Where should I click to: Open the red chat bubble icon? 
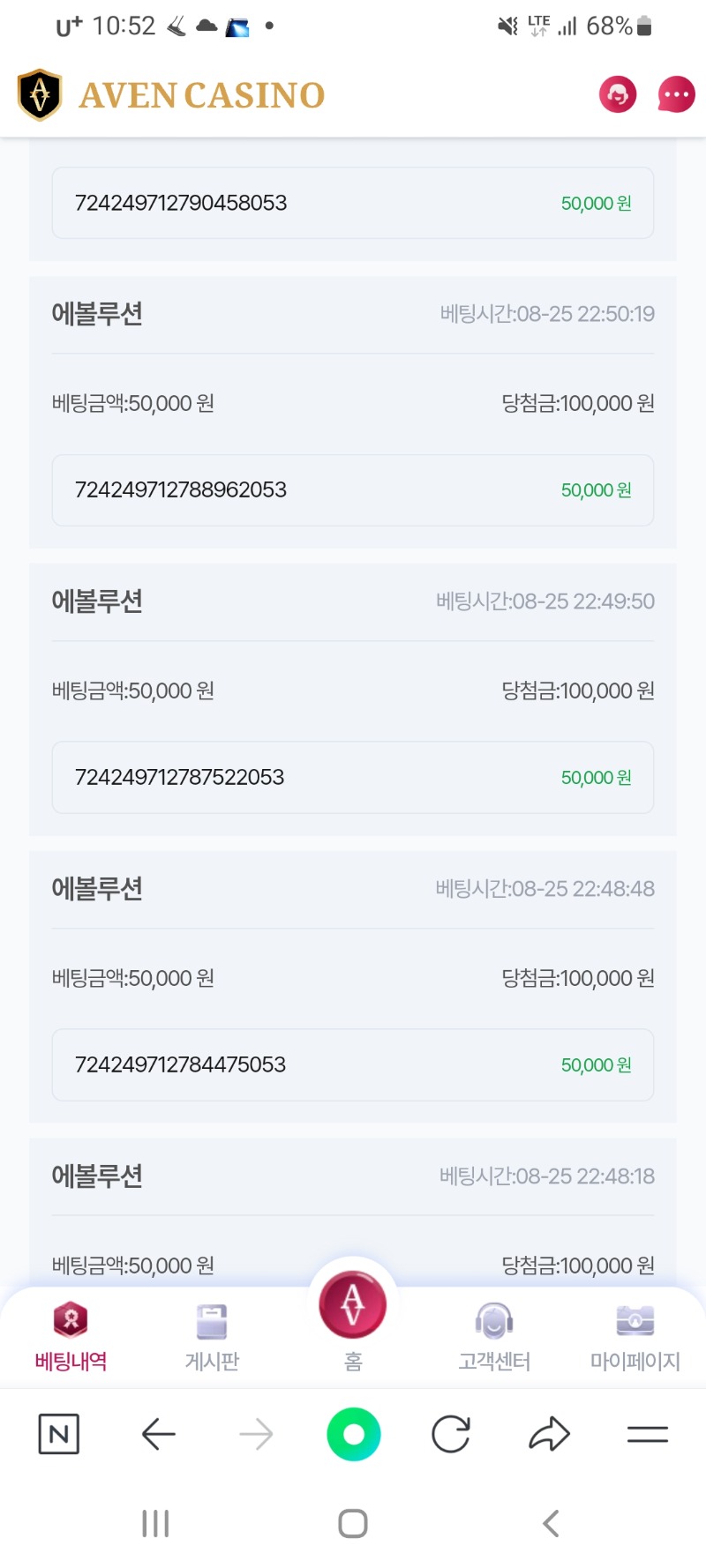[x=676, y=94]
